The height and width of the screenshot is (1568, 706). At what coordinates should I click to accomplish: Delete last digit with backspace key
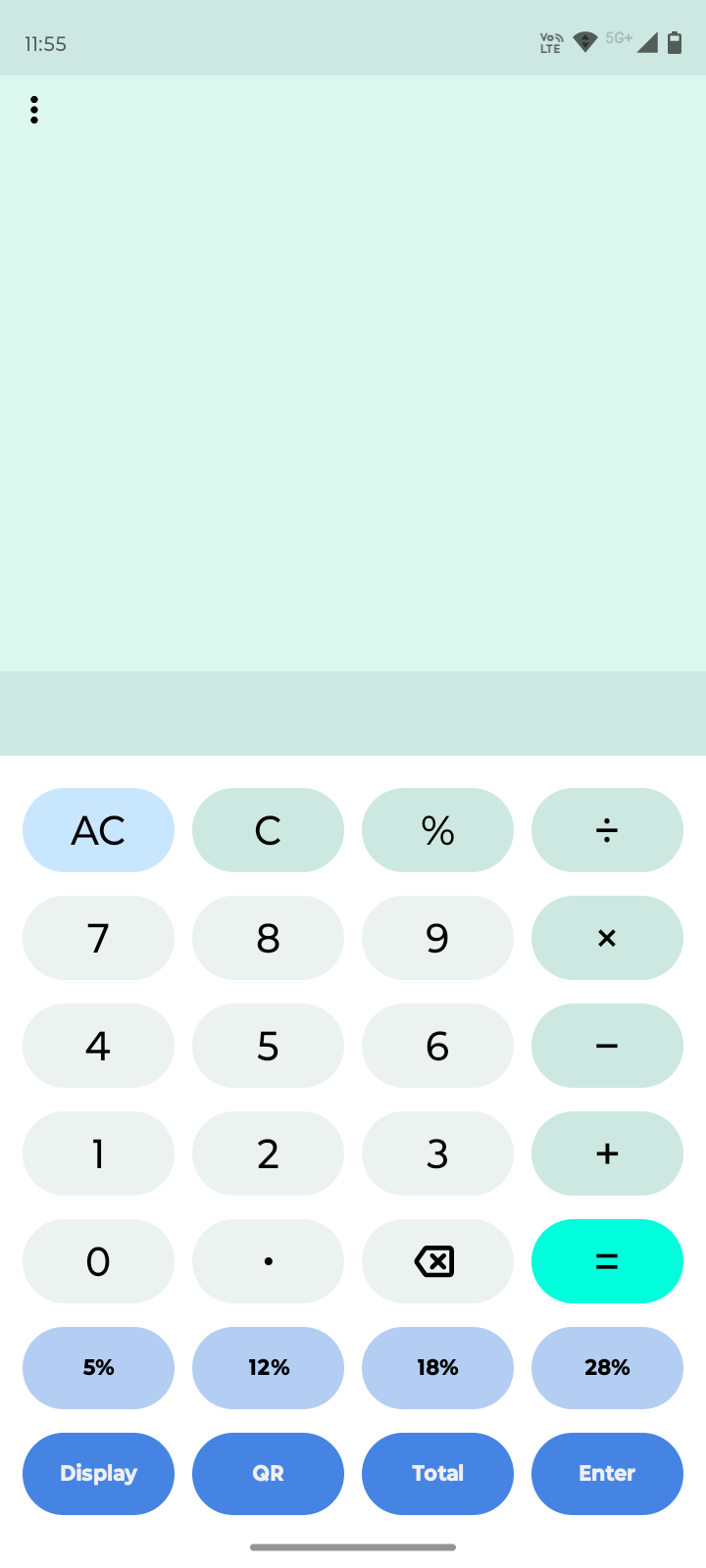coord(437,1261)
